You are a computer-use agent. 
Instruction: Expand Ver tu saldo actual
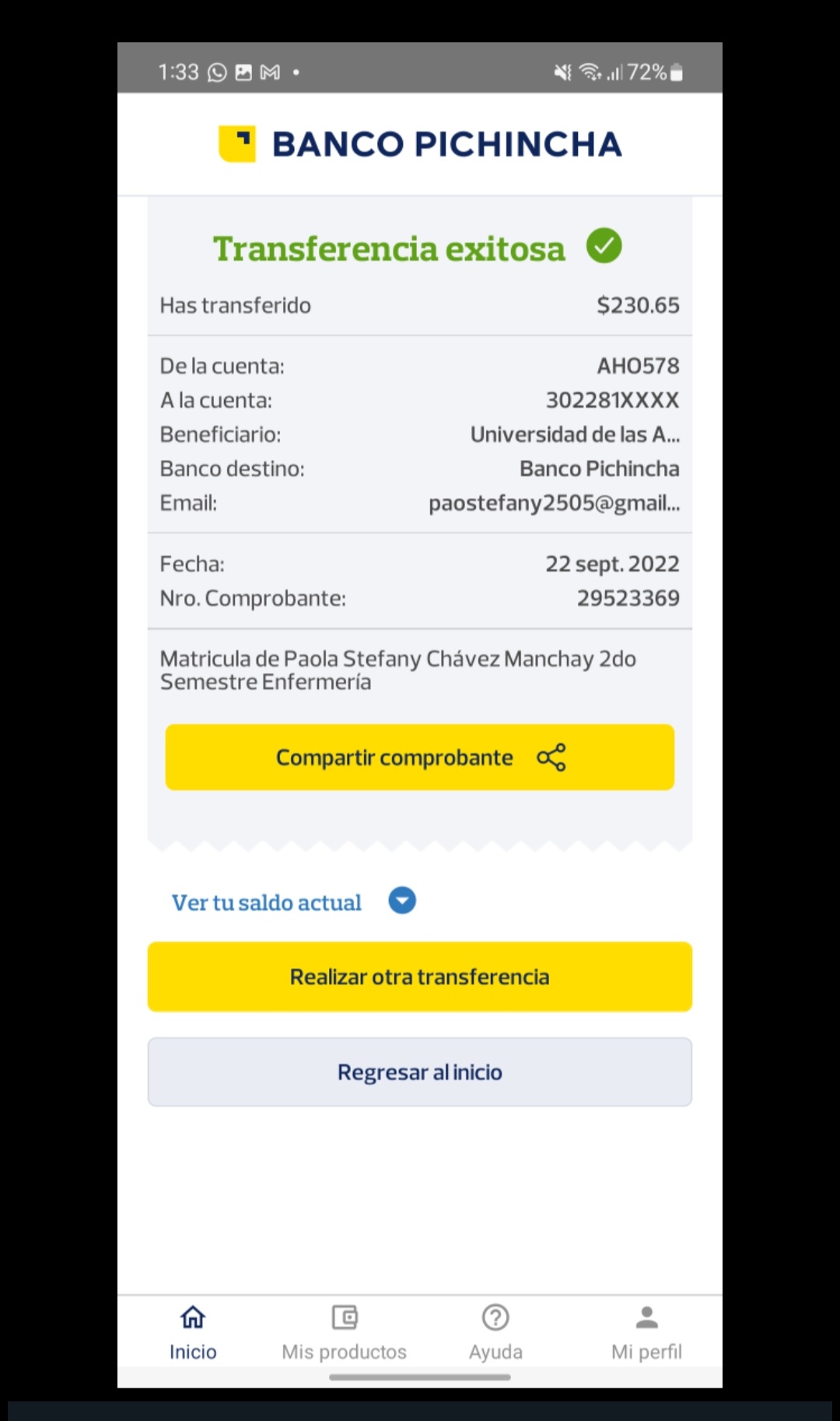(401, 901)
